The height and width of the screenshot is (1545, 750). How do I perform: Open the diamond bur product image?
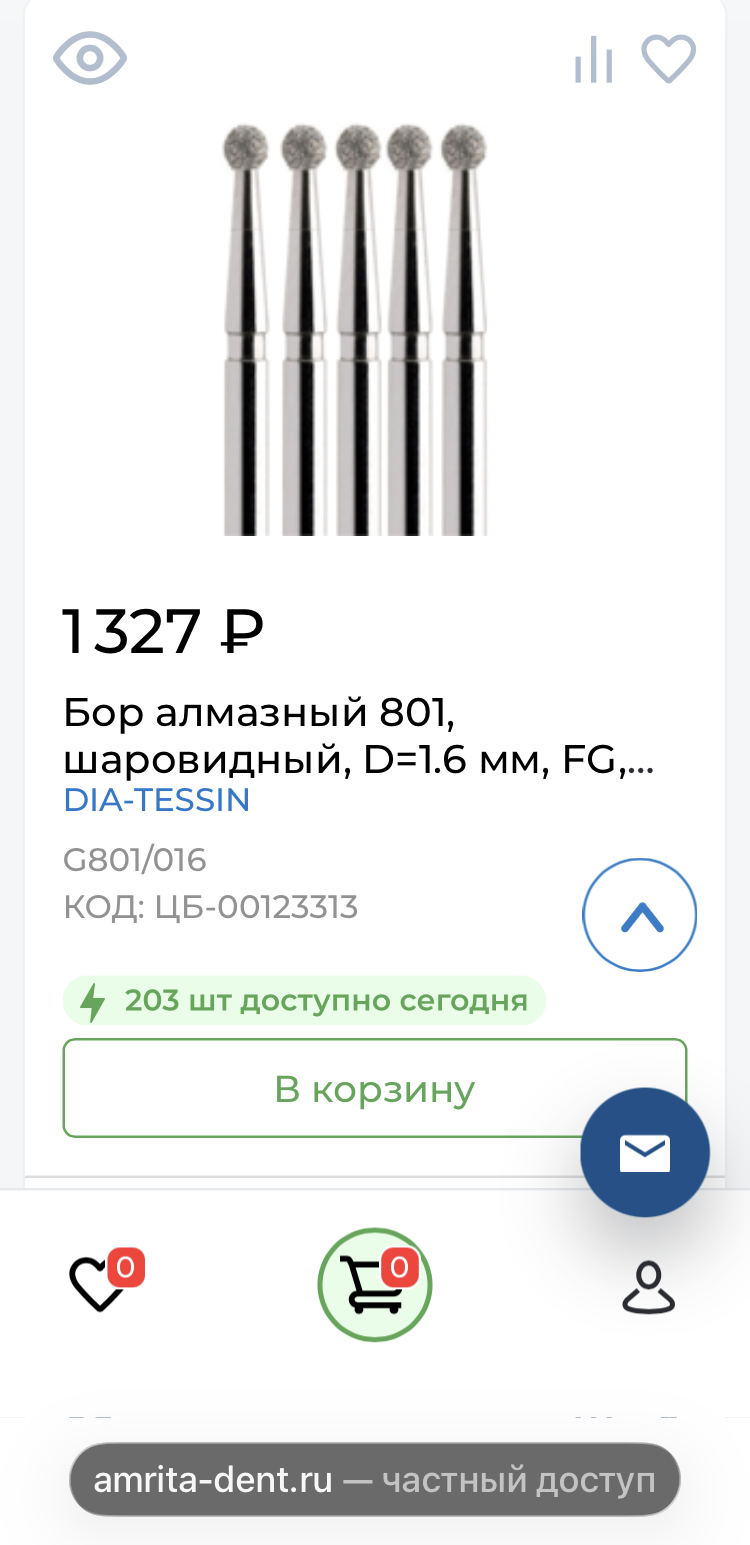(x=354, y=330)
